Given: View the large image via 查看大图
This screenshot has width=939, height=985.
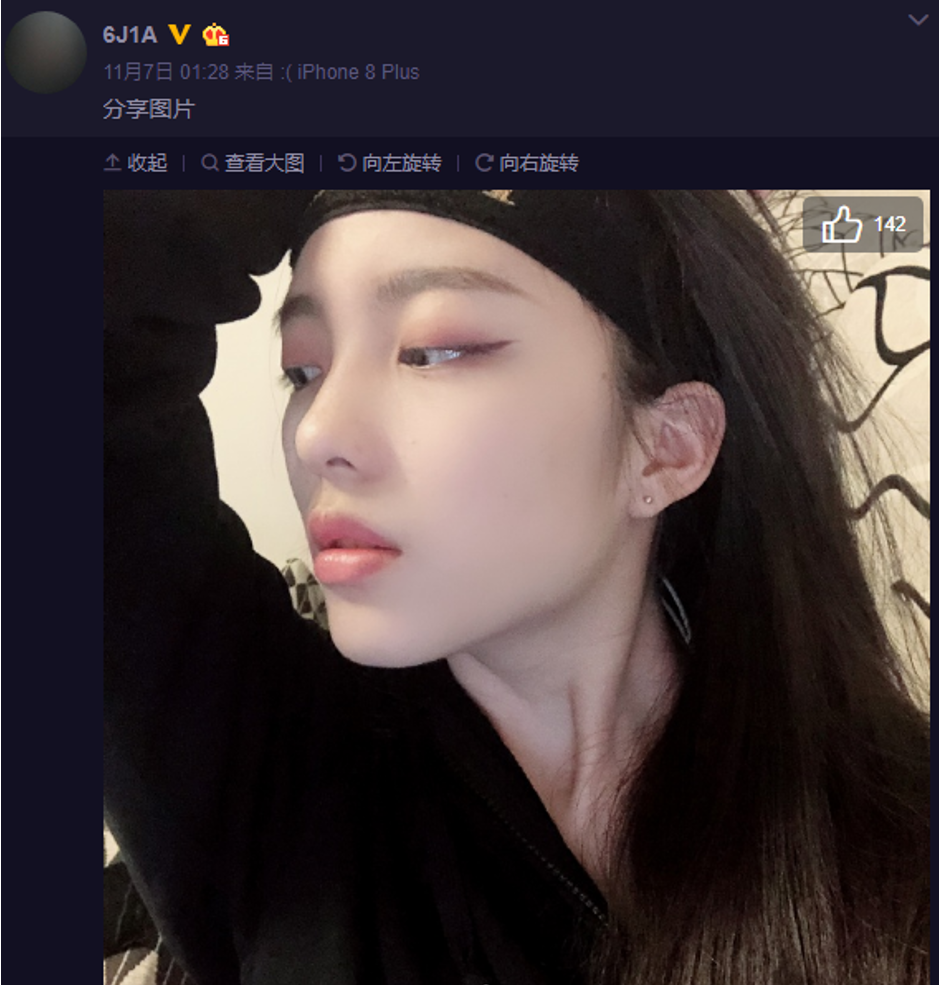Looking at the screenshot, I should (x=253, y=163).
